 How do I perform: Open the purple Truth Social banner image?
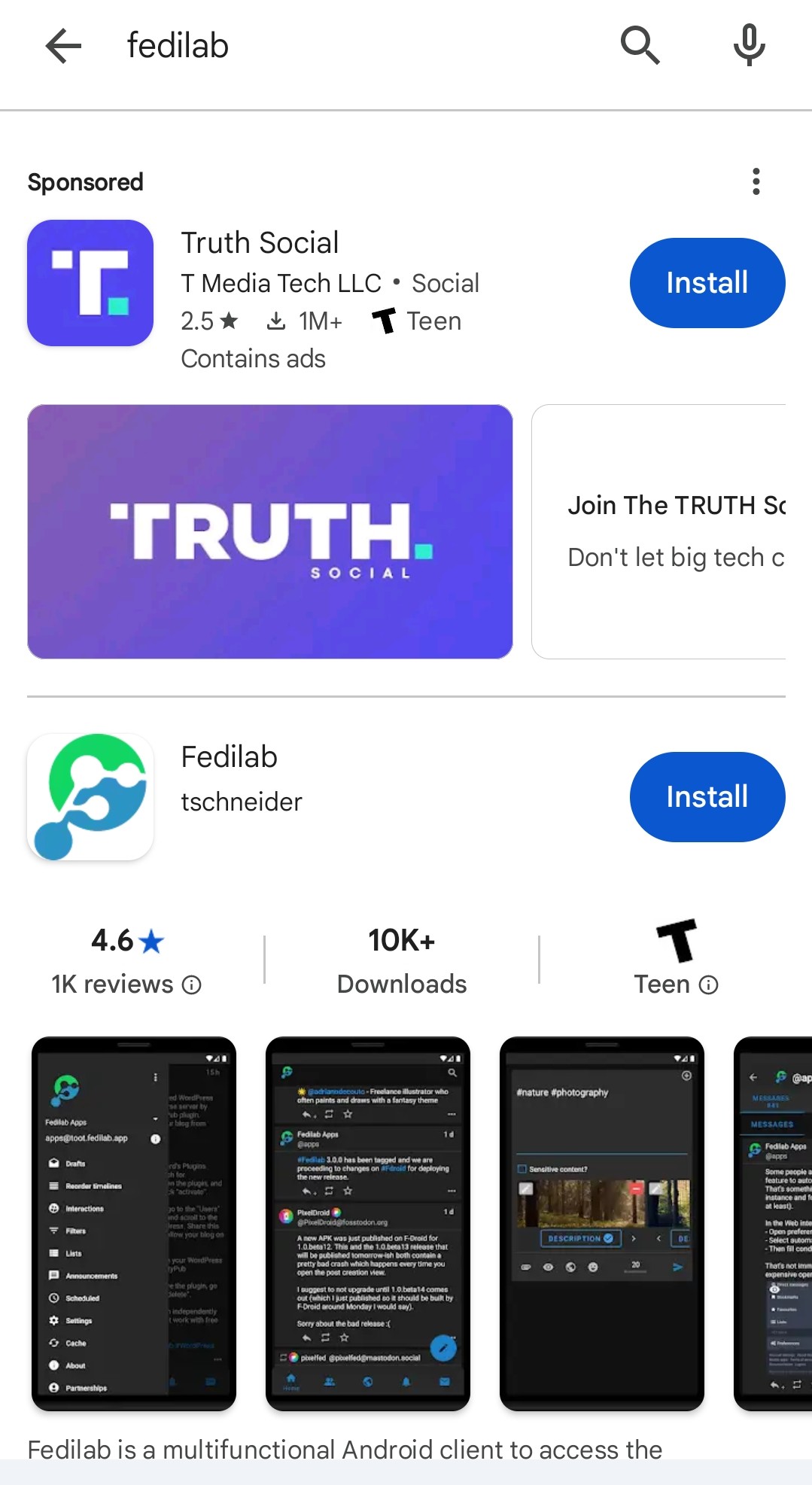(270, 531)
